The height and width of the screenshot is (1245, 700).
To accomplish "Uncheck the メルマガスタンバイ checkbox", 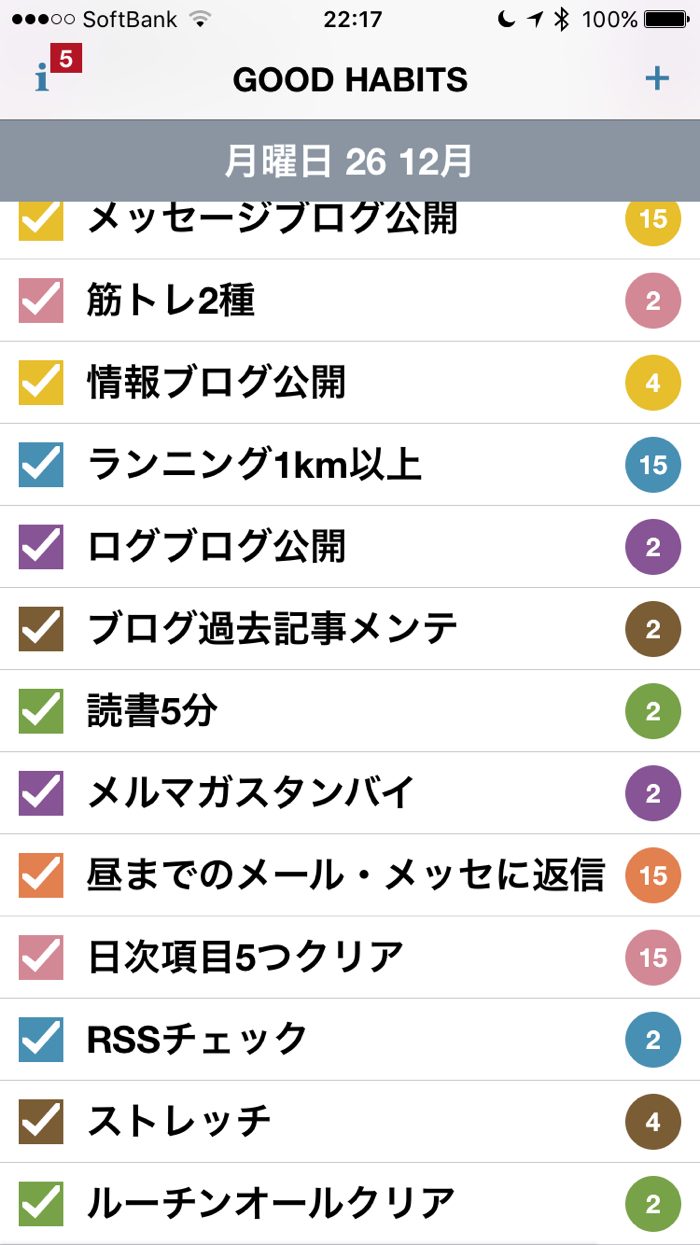I will tap(41, 793).
